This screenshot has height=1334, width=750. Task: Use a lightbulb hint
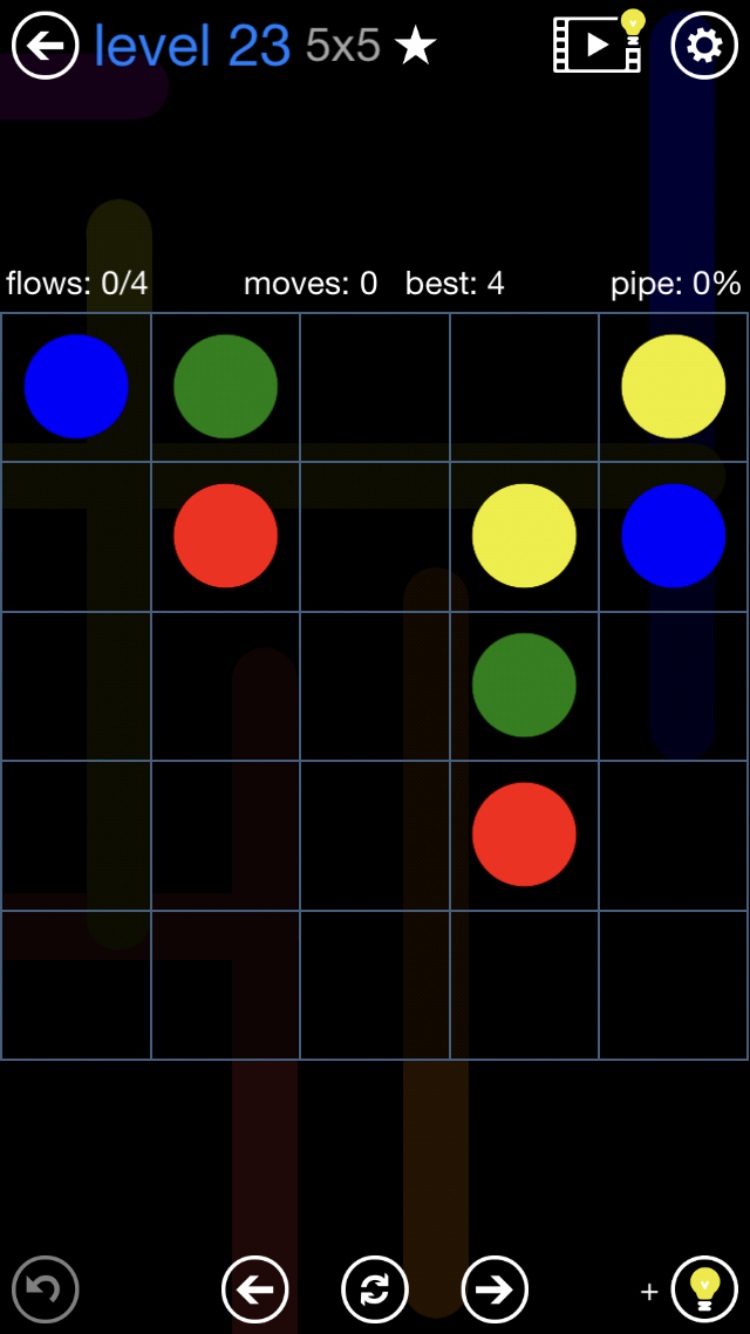[704, 1290]
